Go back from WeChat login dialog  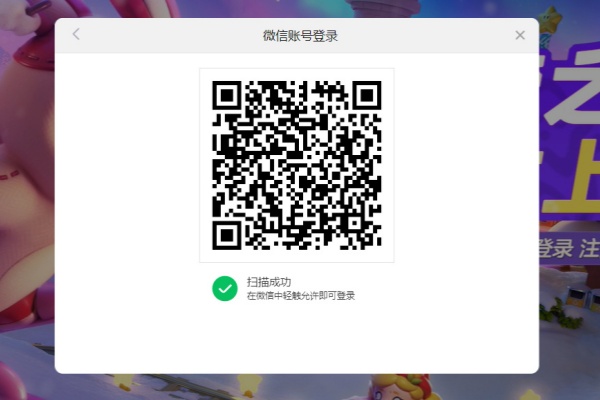76,35
